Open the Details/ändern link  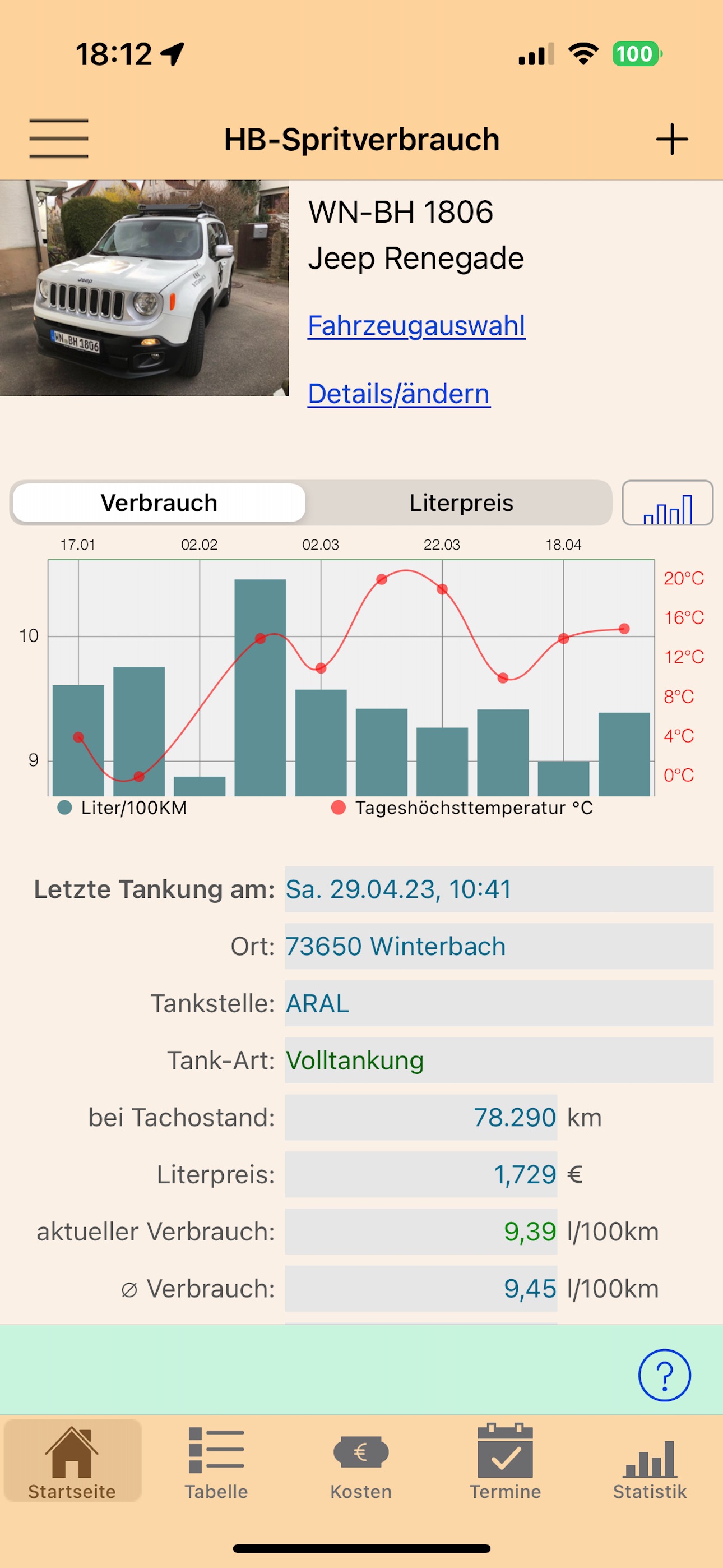[x=398, y=393]
